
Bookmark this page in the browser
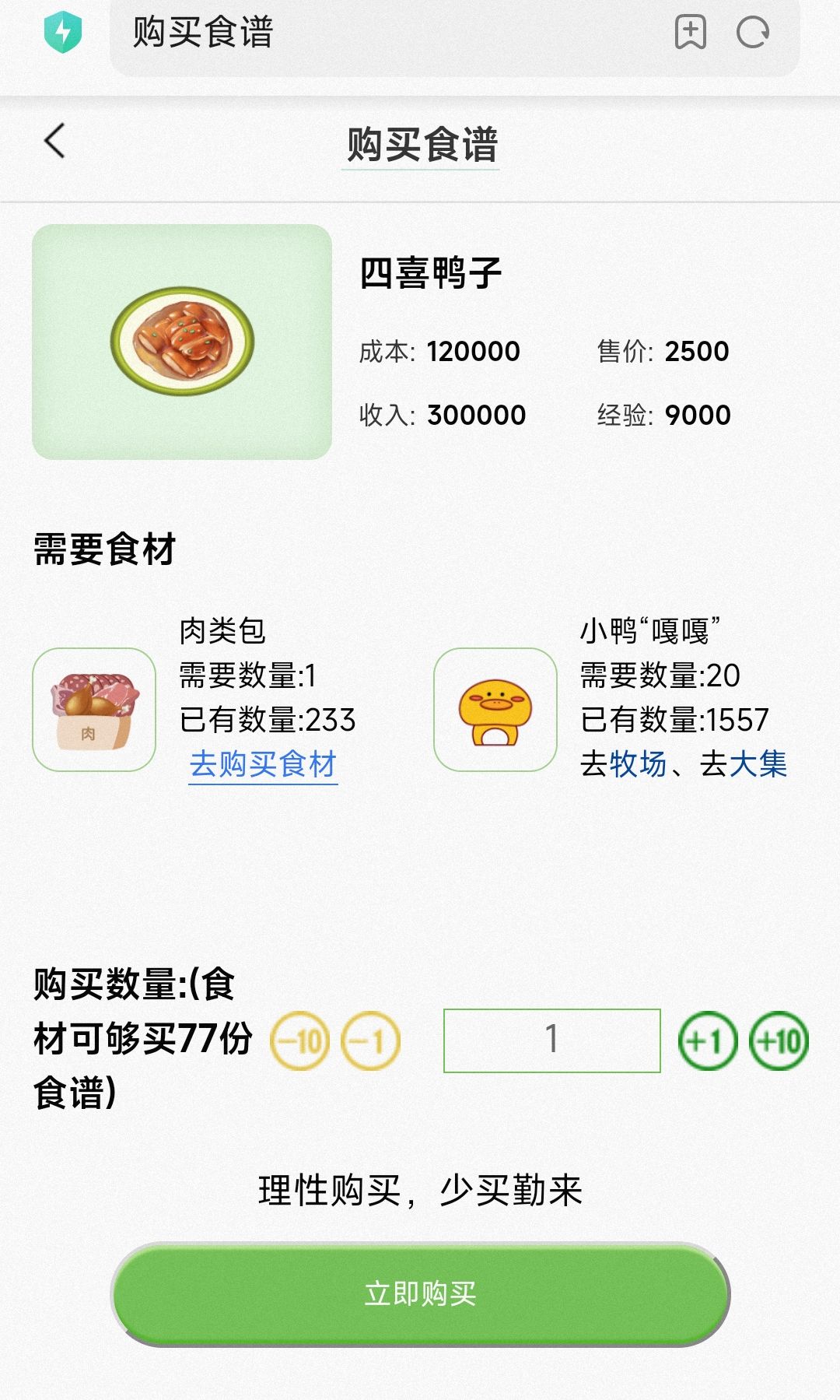pyautogui.click(x=690, y=33)
